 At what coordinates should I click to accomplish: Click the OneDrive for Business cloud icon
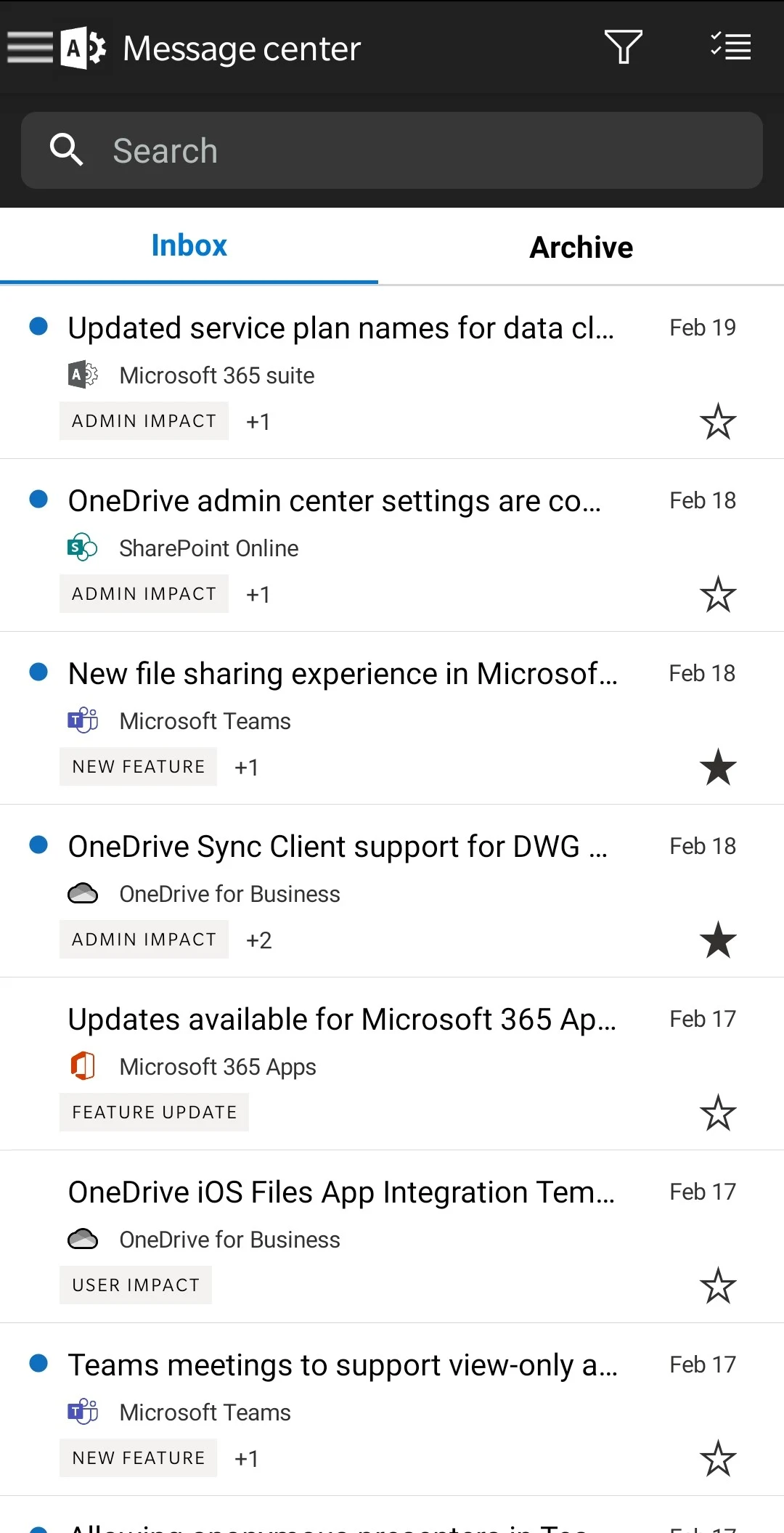pos(82,892)
